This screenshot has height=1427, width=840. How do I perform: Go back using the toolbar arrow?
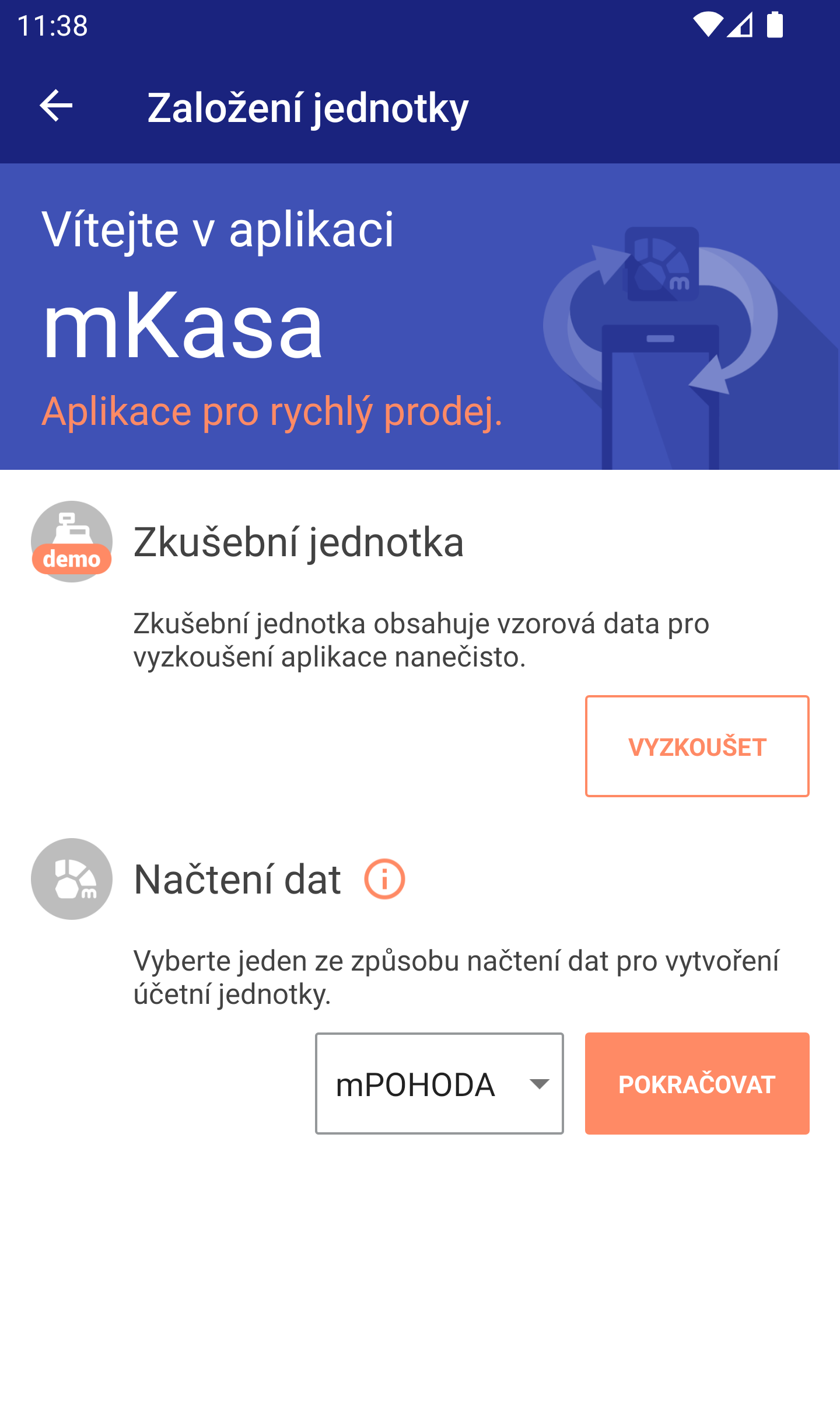pyautogui.click(x=56, y=106)
